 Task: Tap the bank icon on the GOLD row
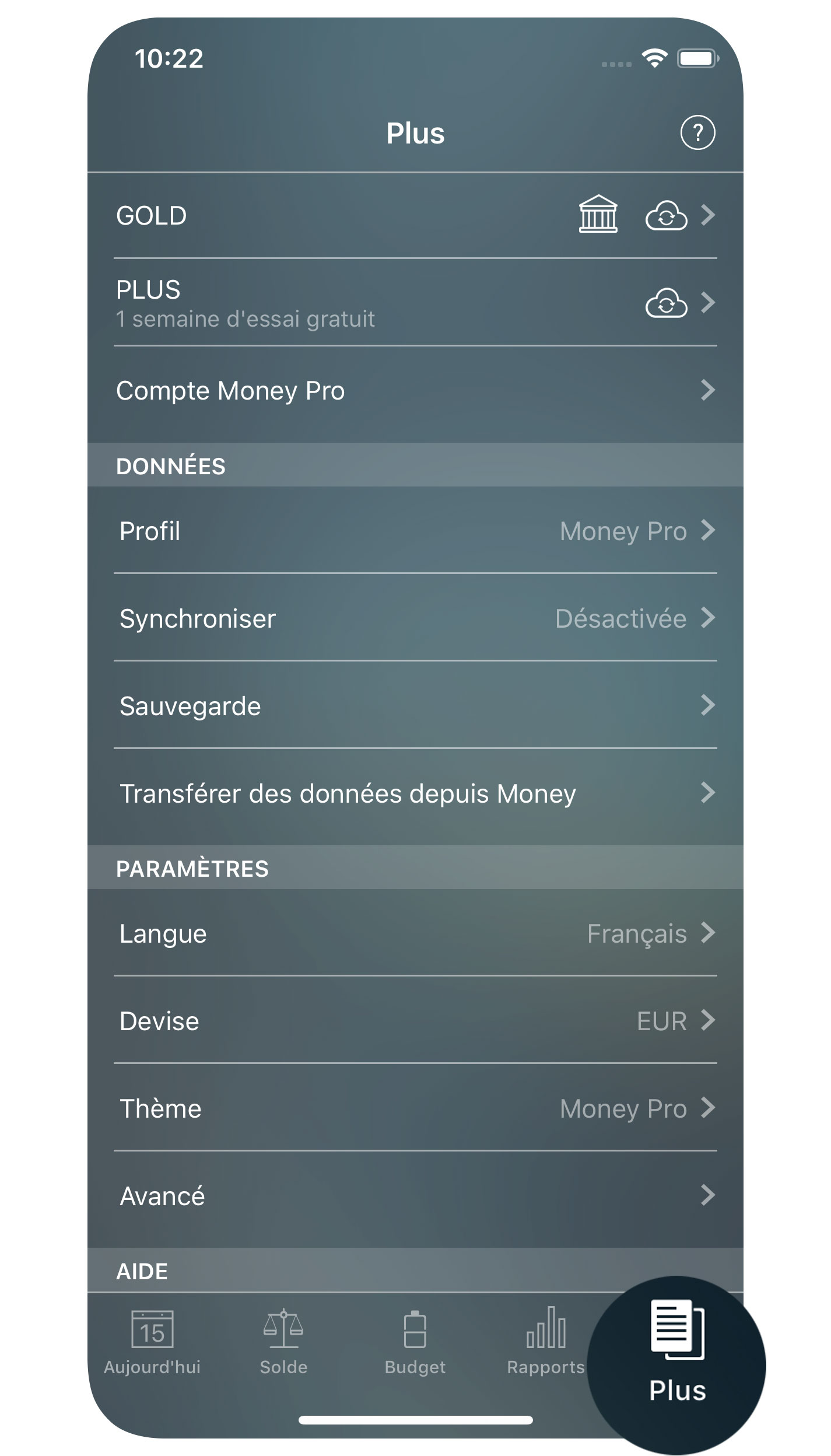[x=599, y=215]
